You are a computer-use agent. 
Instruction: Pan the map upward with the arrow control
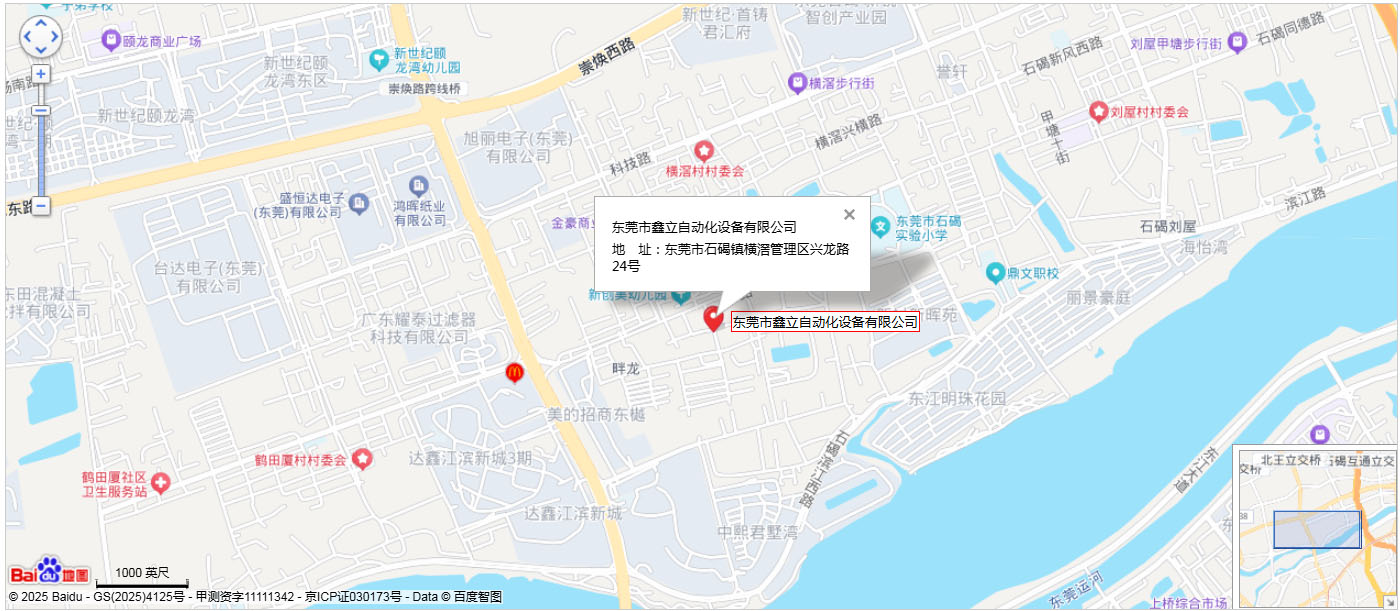[x=41, y=22]
